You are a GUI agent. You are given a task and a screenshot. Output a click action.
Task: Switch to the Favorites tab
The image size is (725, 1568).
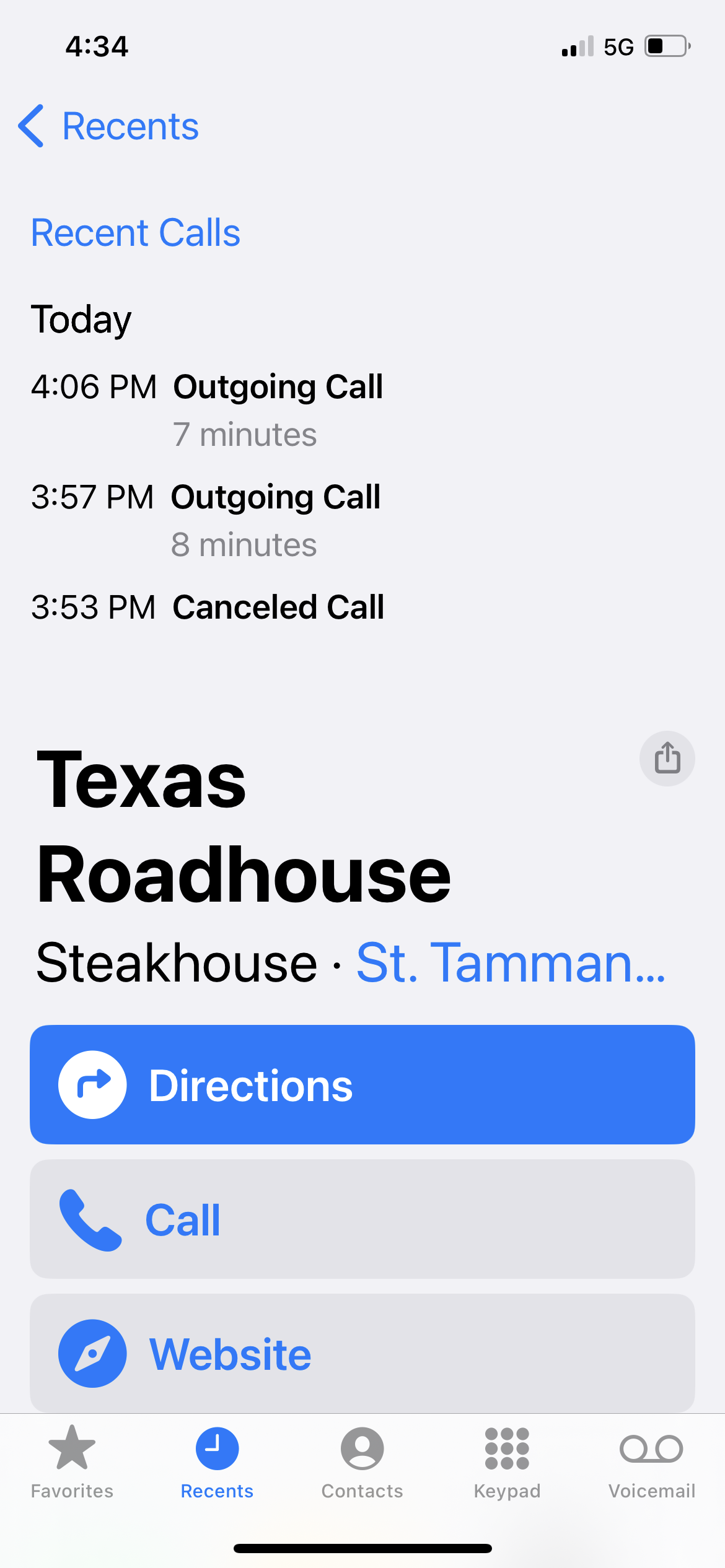point(72,1461)
